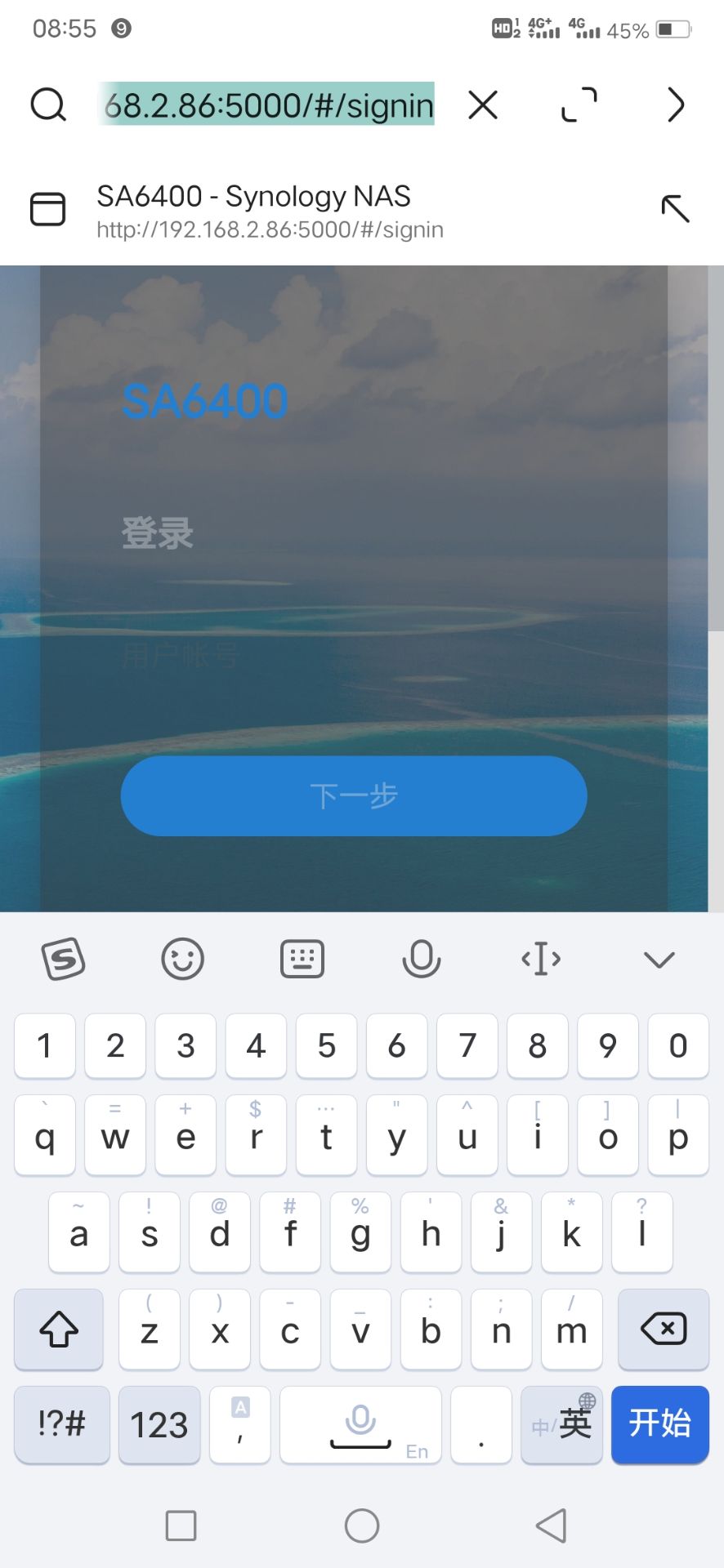
Task: Go to the typed address via arrow
Action: click(675, 105)
